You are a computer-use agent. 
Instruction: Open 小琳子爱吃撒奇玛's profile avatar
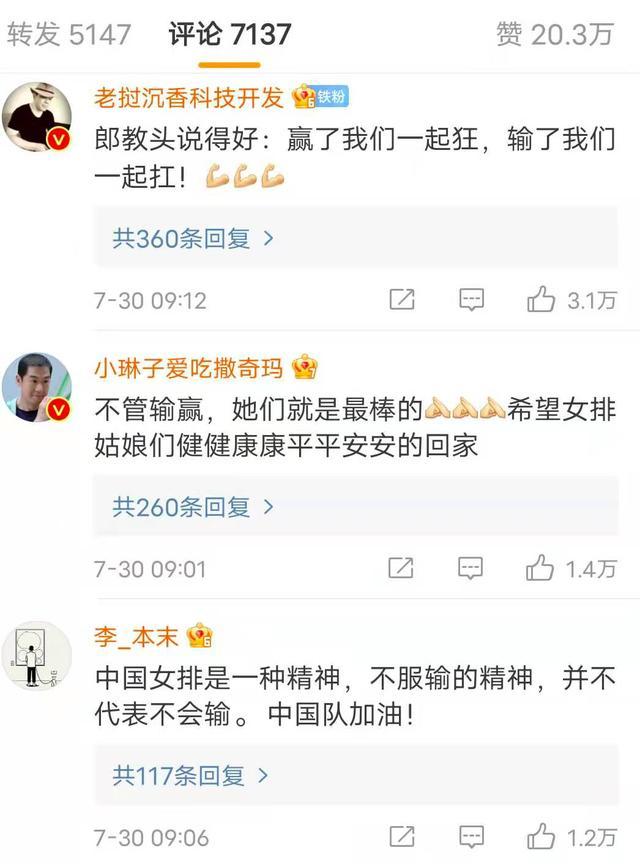coord(38,388)
